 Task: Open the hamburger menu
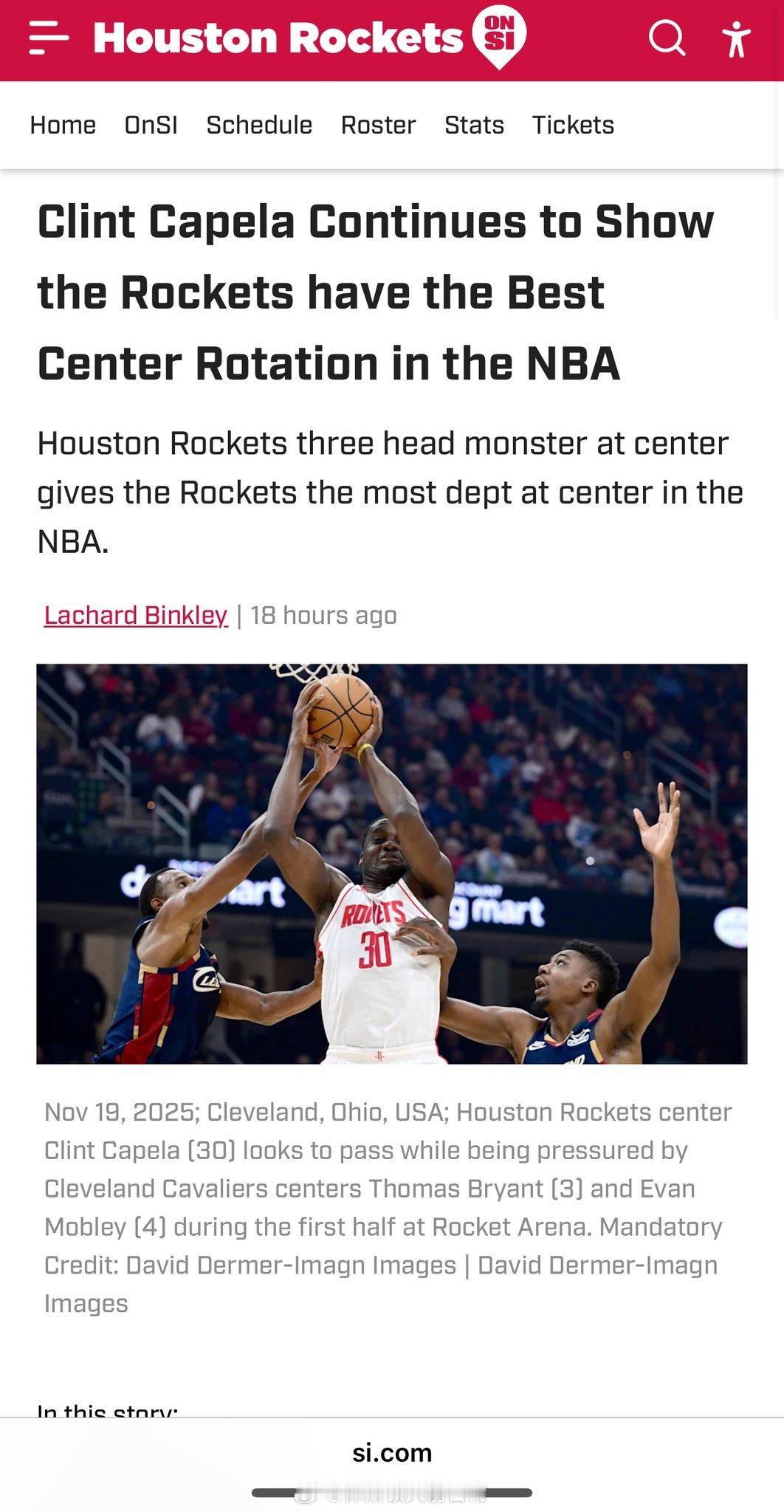click(49, 38)
